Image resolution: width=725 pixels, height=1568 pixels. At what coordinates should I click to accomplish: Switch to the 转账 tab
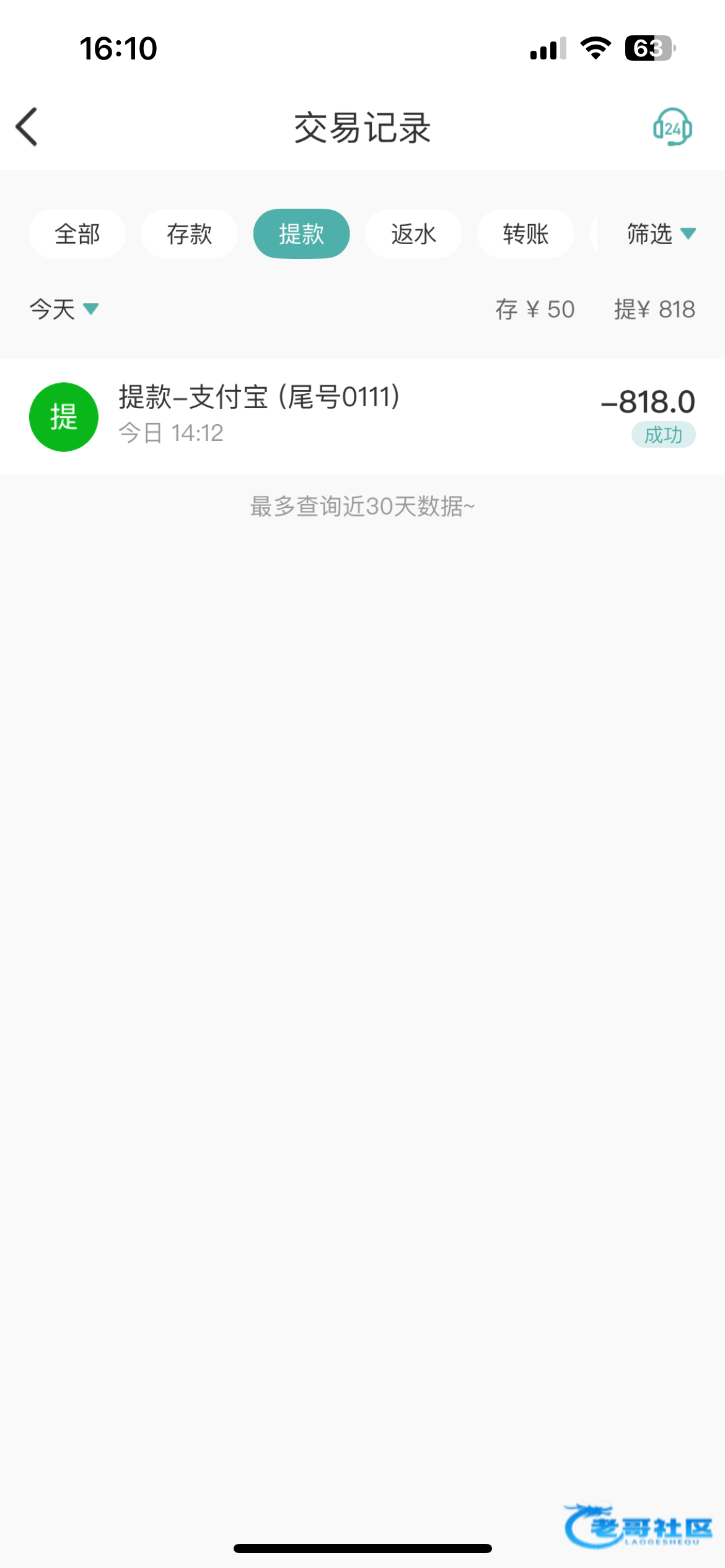pos(525,234)
